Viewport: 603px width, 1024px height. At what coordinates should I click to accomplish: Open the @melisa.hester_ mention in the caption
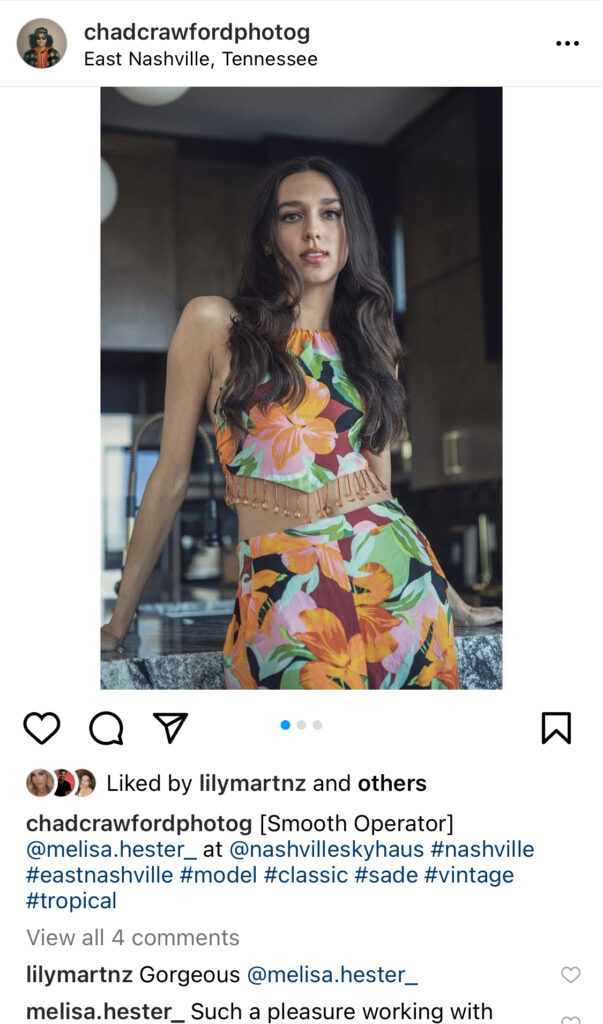click(111, 850)
